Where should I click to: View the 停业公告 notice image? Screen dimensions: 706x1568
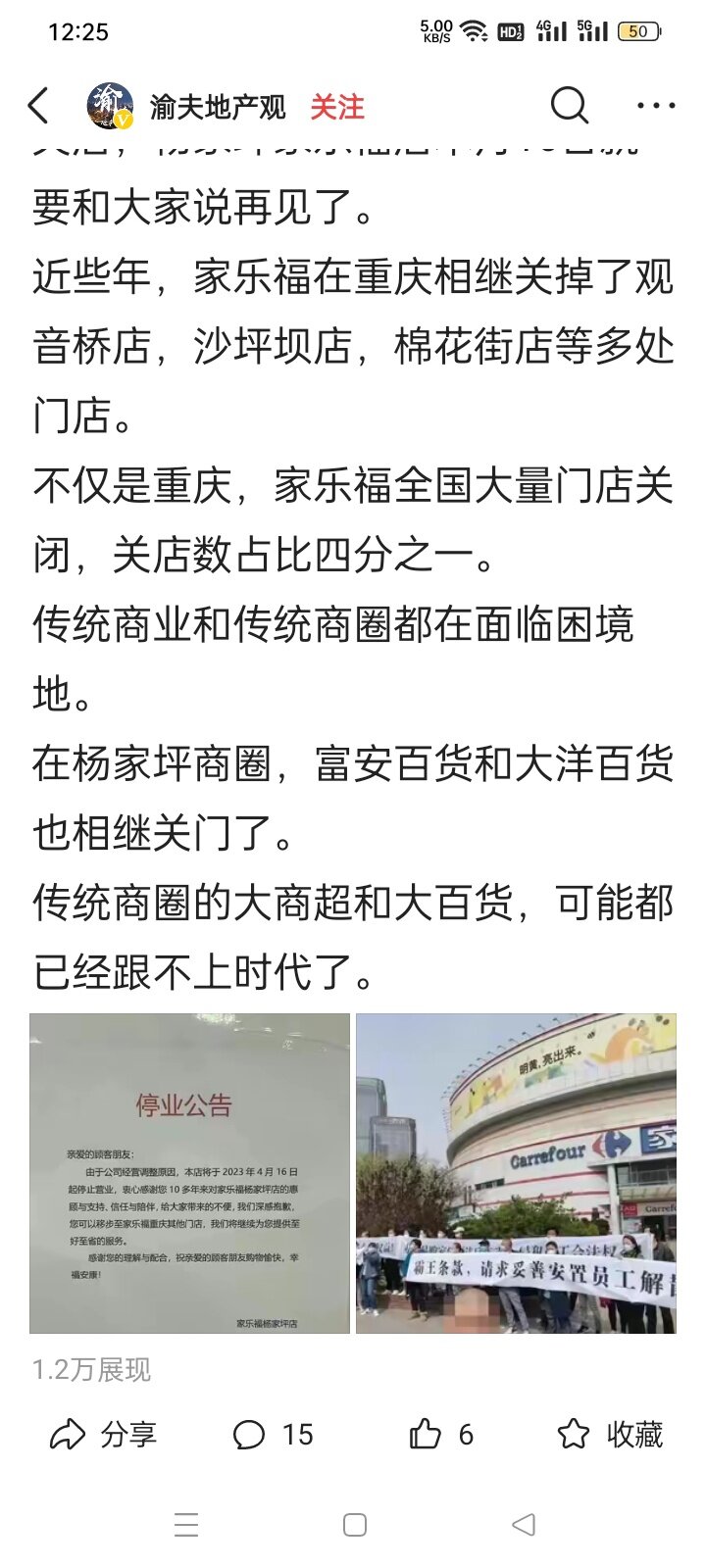click(x=189, y=1173)
